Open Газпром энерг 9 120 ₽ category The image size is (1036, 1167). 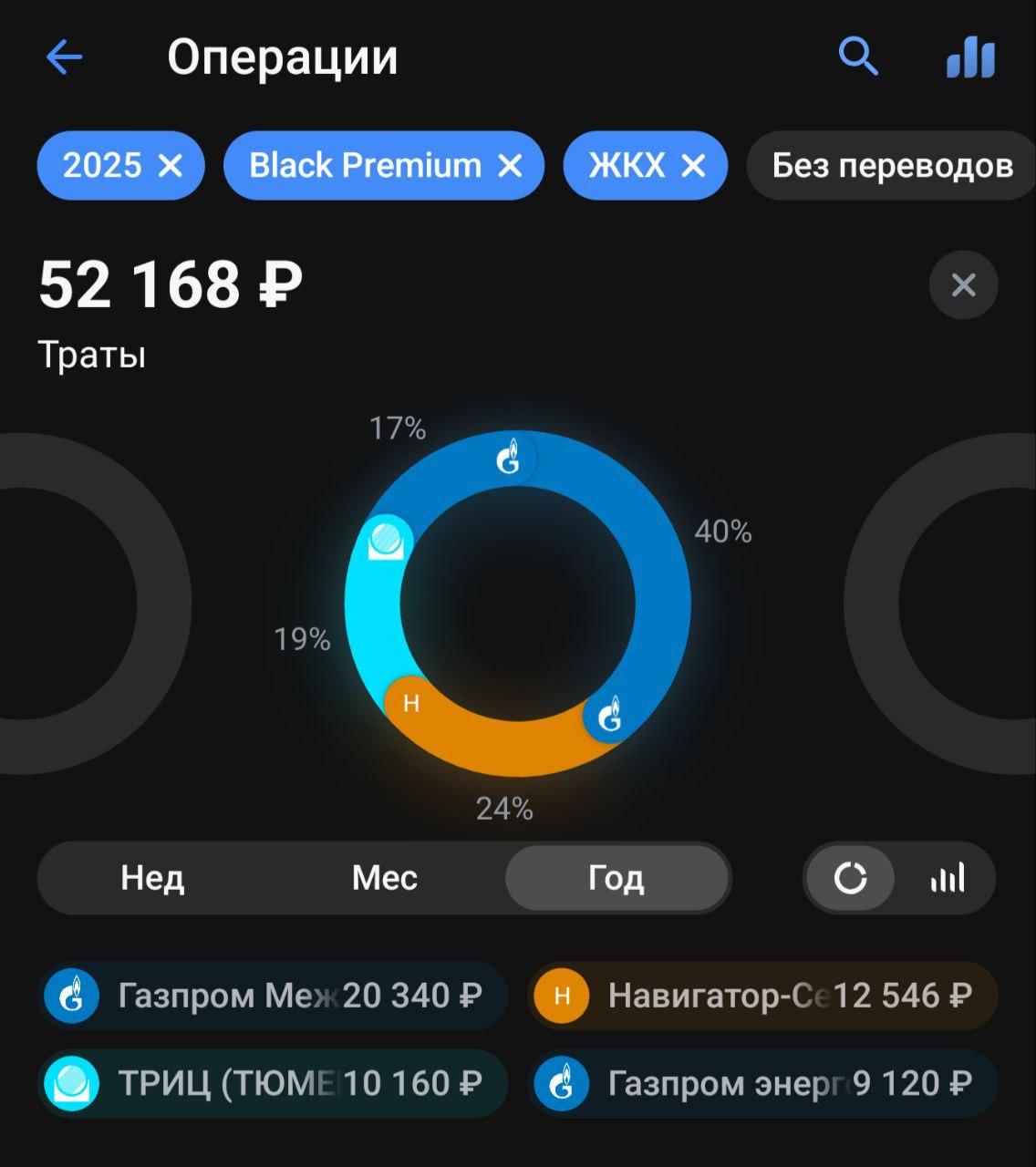point(762,1083)
